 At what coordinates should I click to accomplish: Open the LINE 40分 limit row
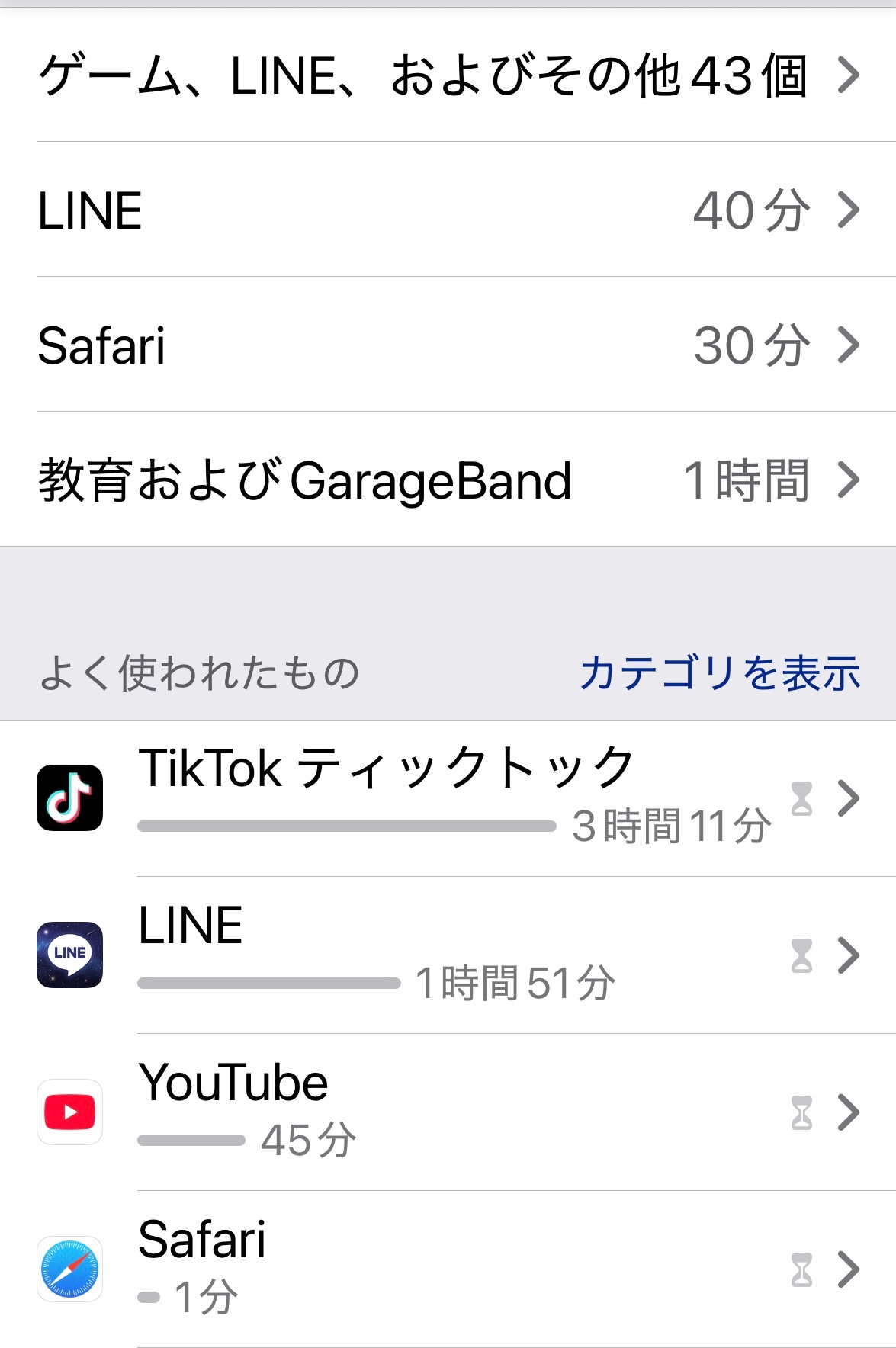pos(448,210)
